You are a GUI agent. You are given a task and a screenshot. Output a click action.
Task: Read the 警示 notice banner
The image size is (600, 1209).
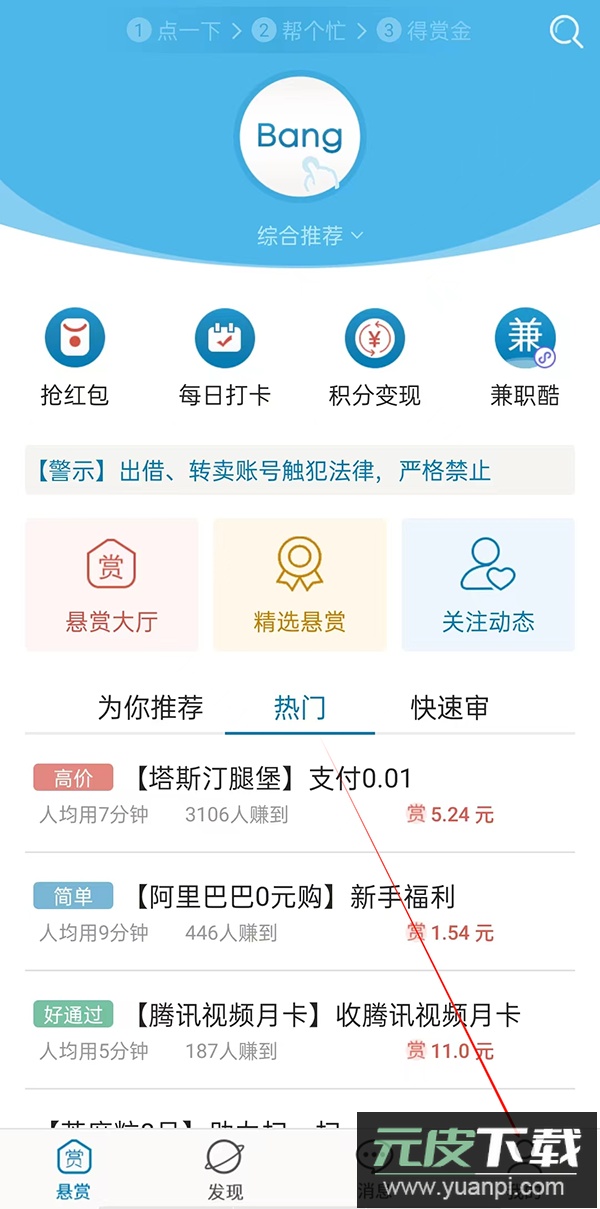(x=300, y=470)
